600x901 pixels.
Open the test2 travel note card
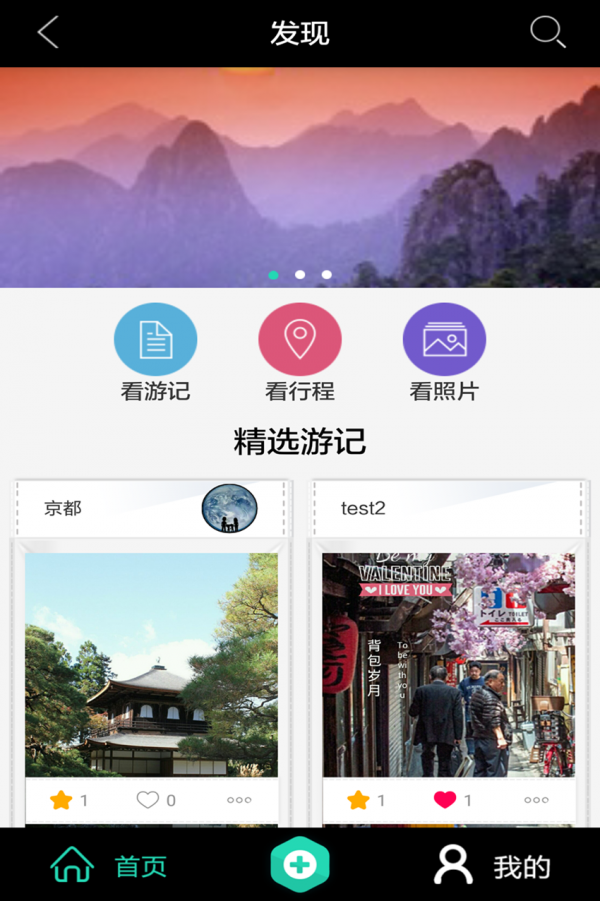pyautogui.click(x=448, y=665)
